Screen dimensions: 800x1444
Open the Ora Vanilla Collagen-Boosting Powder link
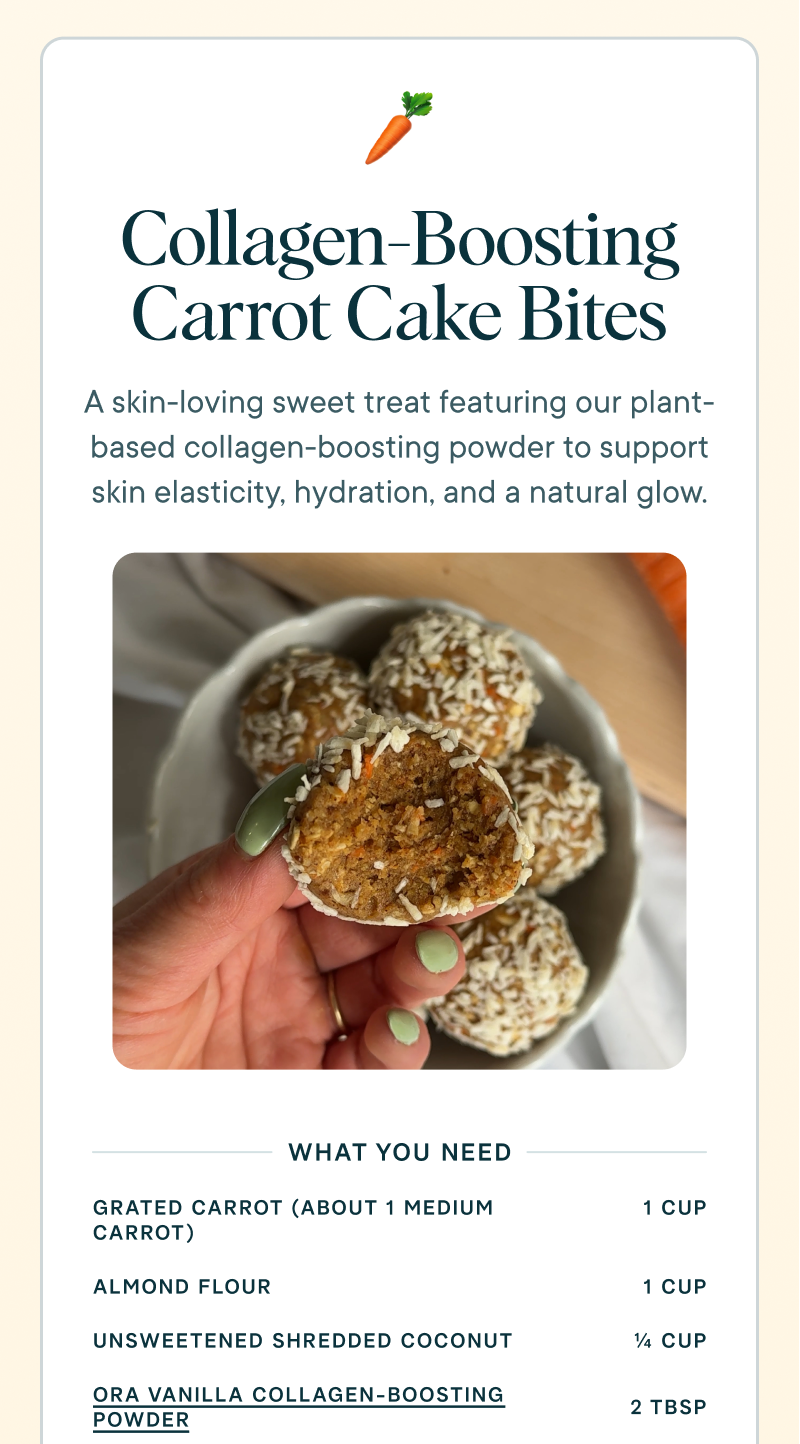[x=299, y=1407]
